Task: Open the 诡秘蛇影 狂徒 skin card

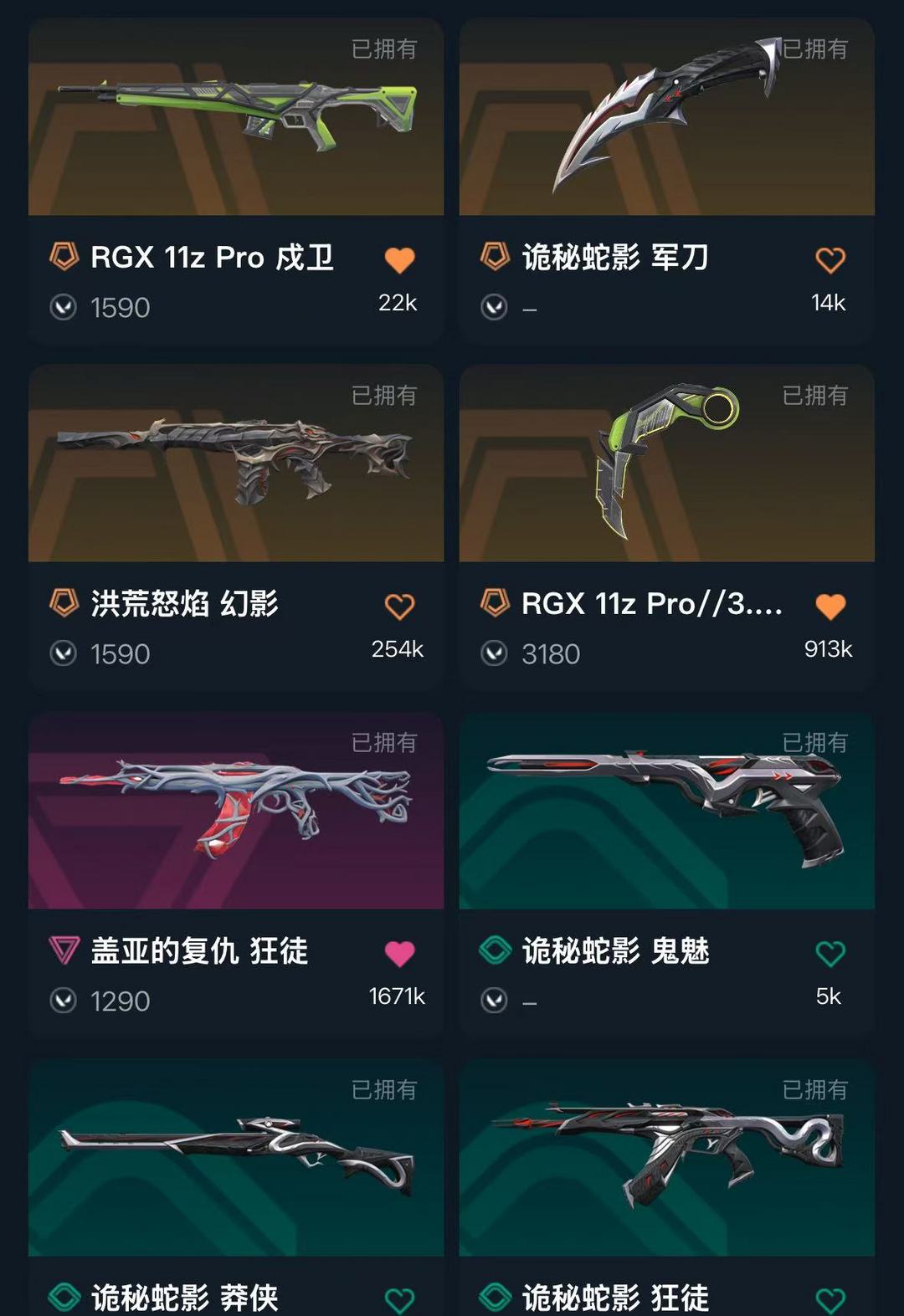Action: point(666,1158)
